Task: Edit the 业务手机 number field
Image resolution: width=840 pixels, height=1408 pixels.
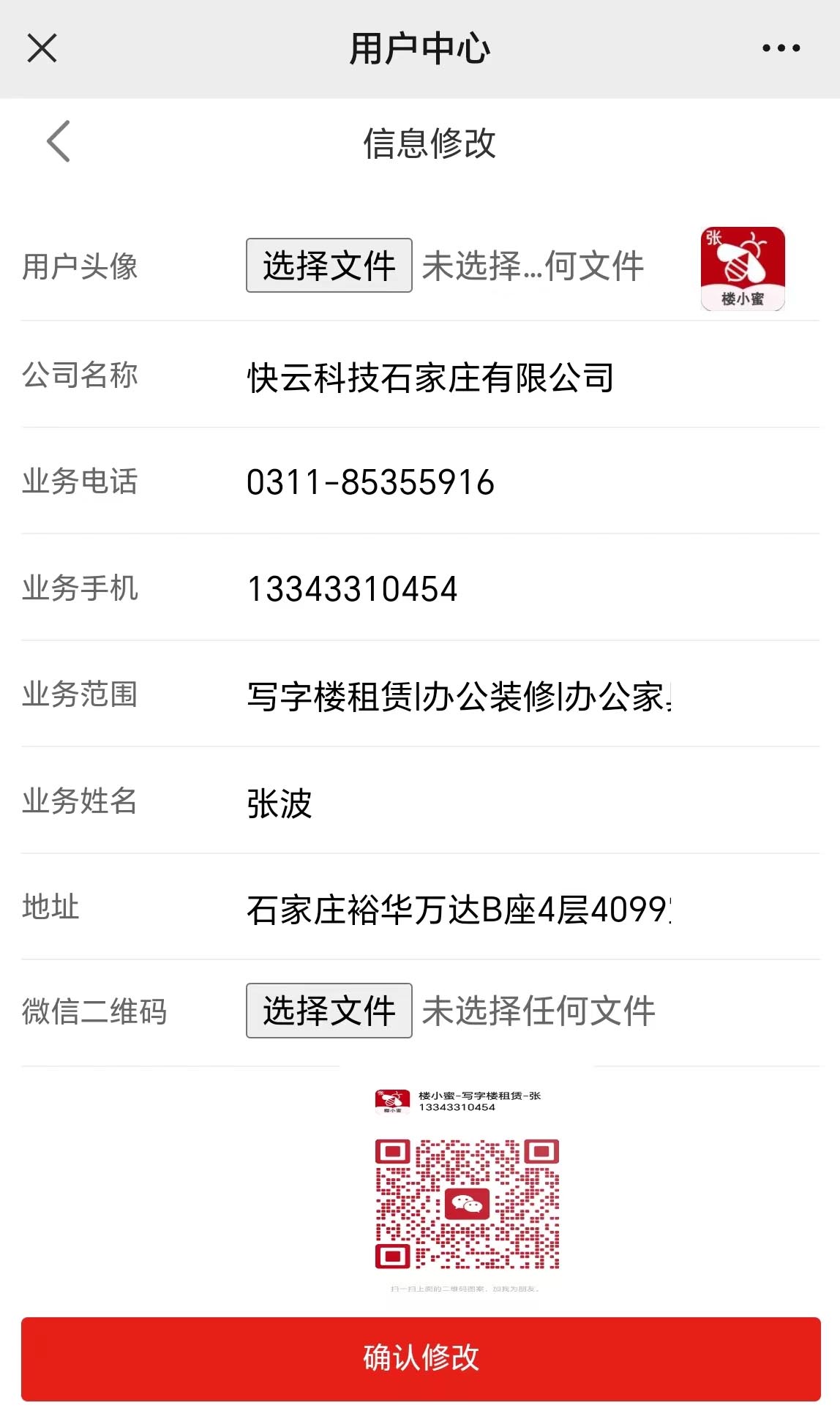Action: pyautogui.click(x=458, y=590)
